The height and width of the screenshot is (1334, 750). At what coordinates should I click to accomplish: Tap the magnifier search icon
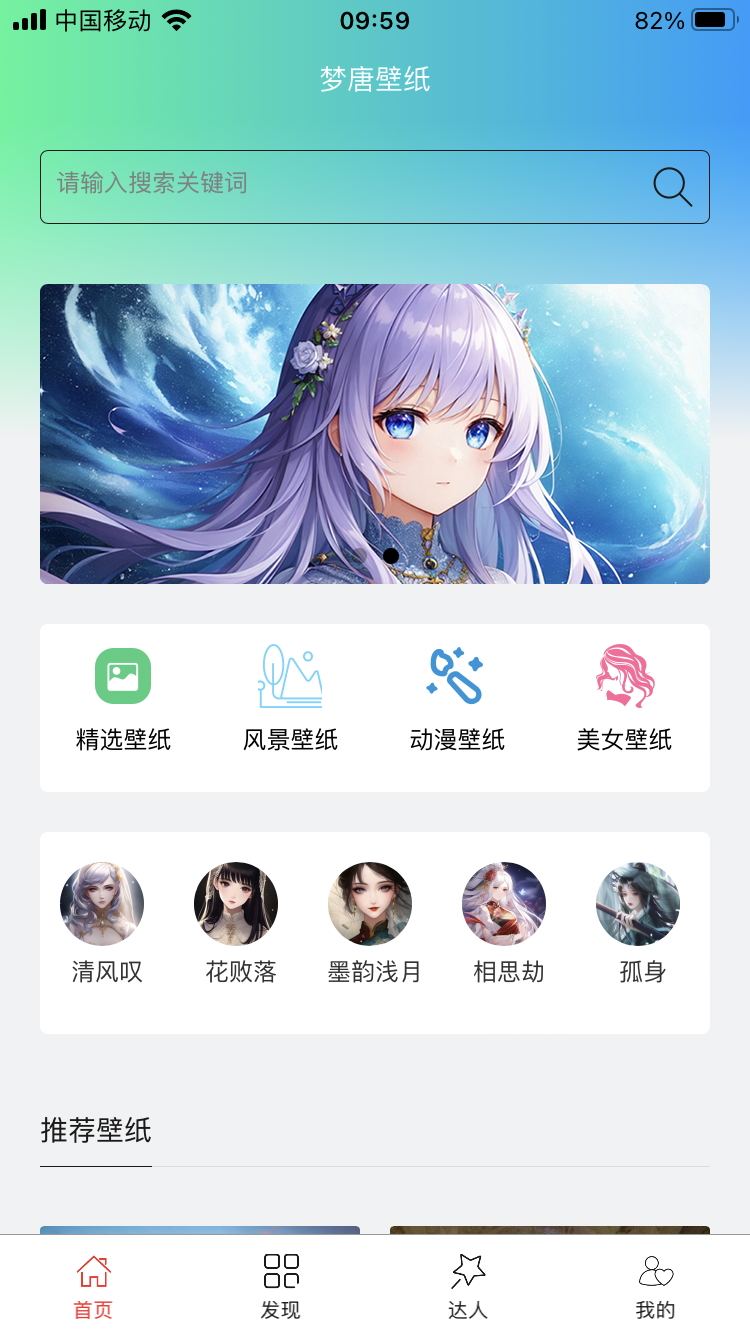point(672,186)
